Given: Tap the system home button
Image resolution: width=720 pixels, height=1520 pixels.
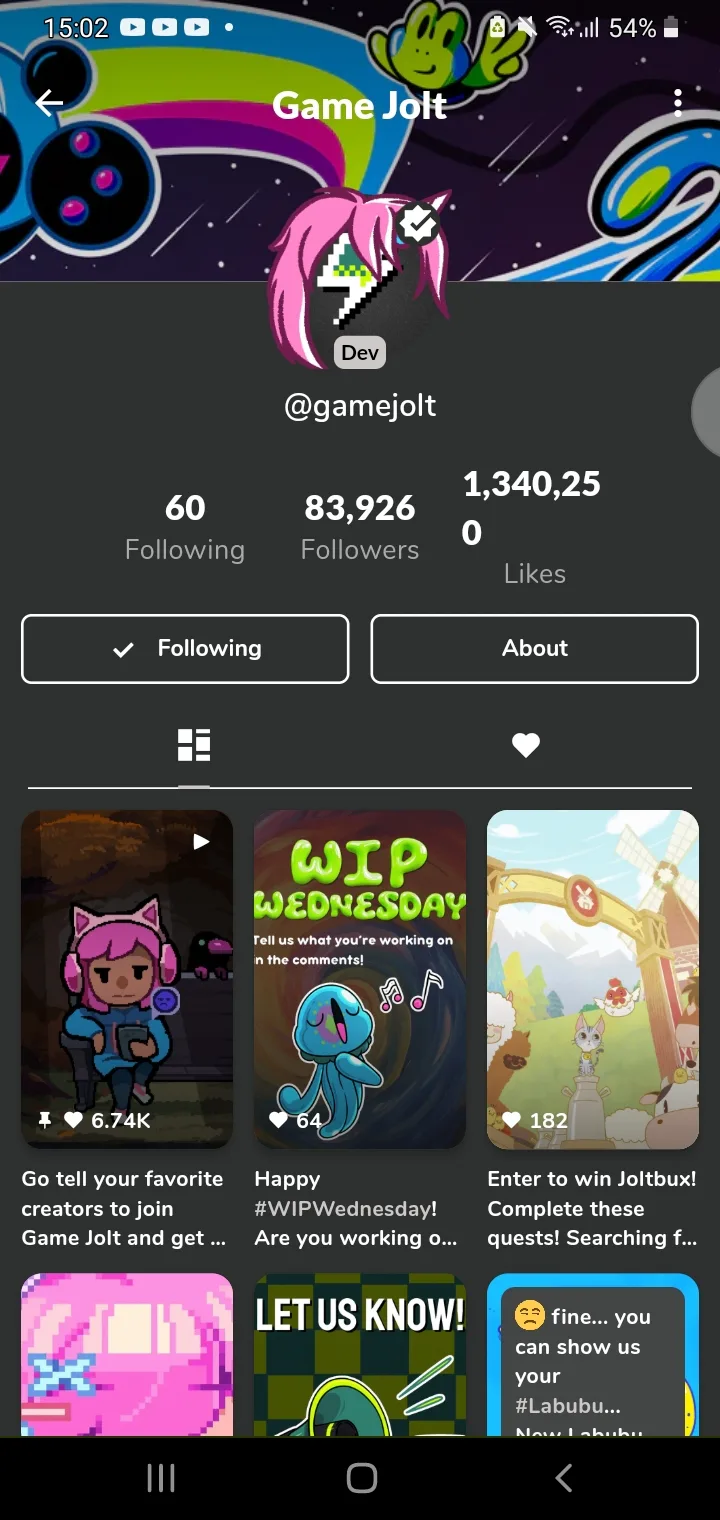Looking at the screenshot, I should 361,1478.
